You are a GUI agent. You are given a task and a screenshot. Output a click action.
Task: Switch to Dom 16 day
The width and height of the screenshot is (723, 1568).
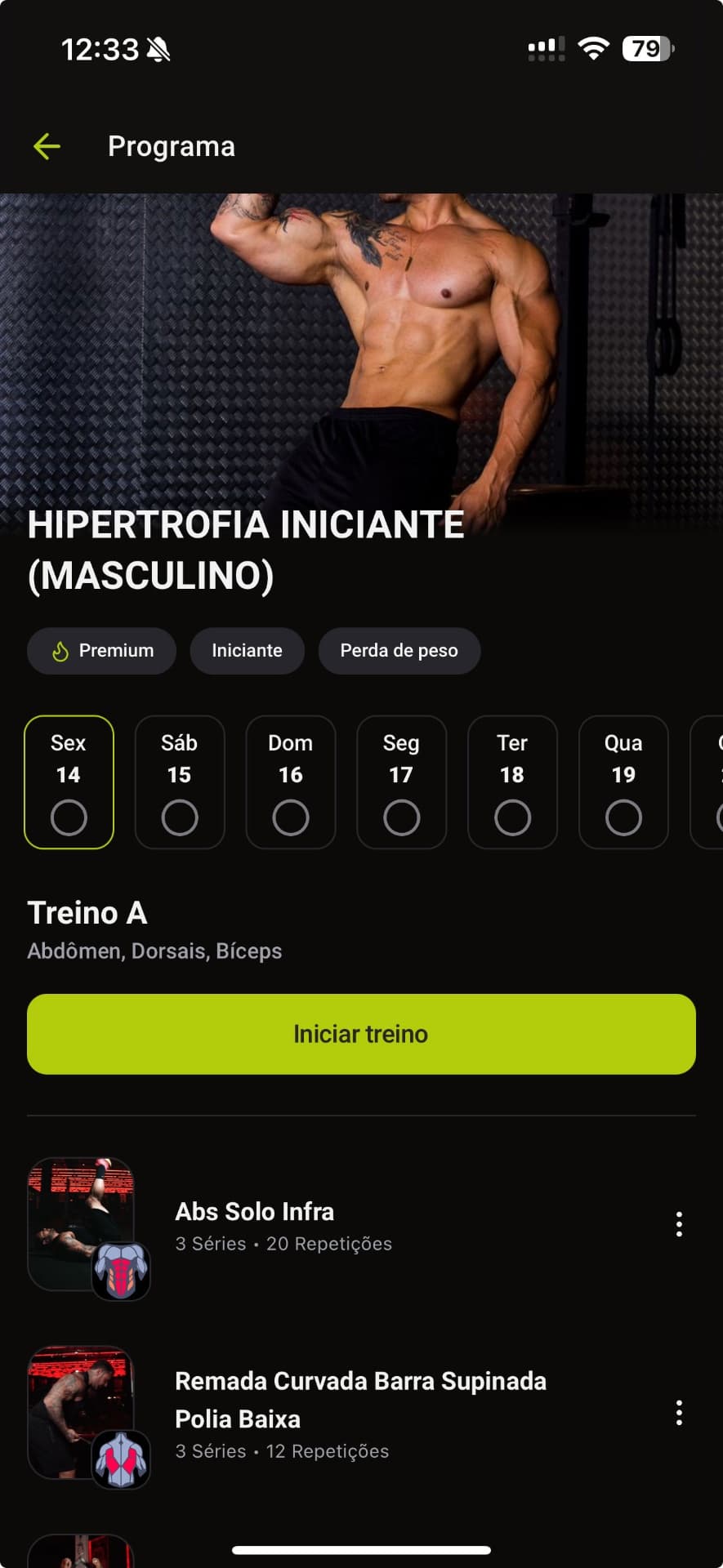291,782
